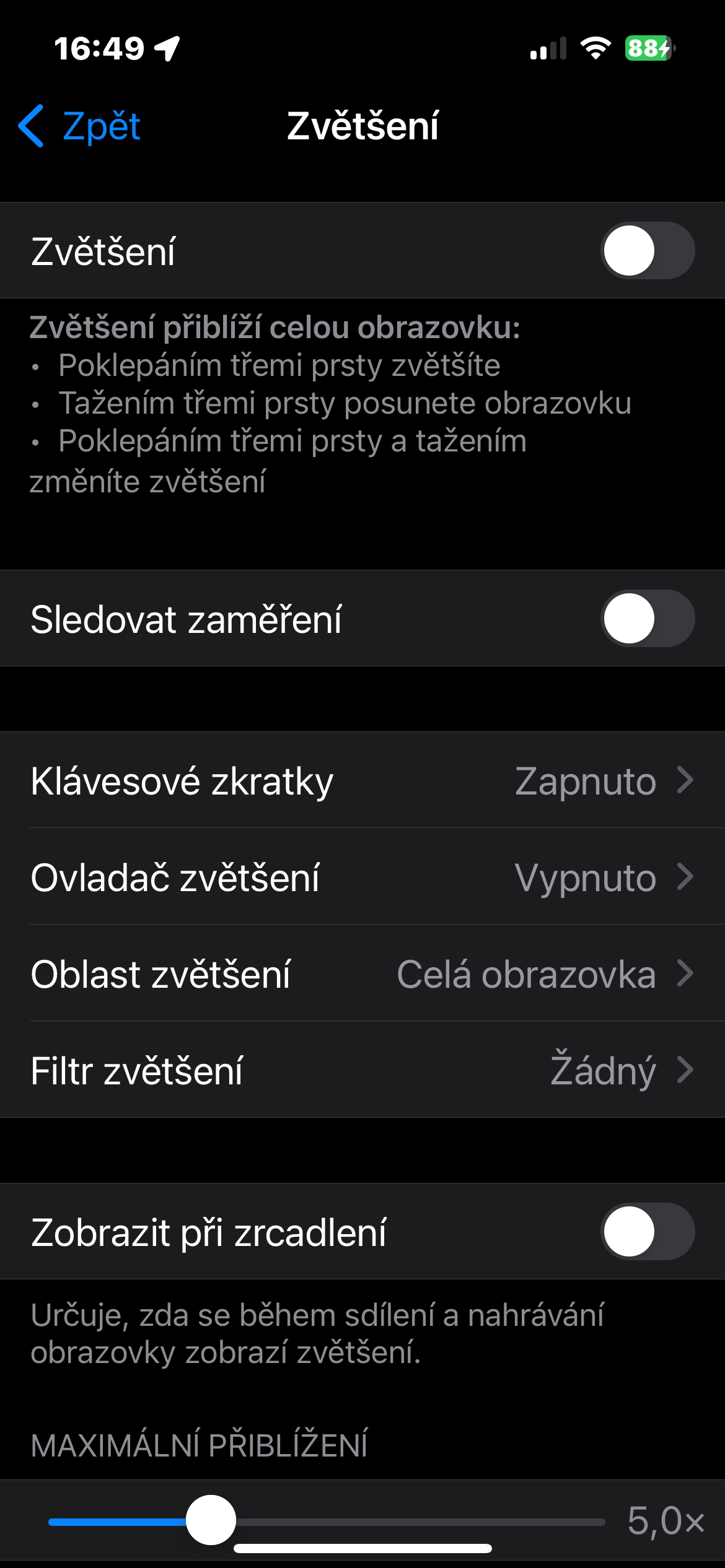Turn on Zobrazit při zrcadlení
Screen dimensions: 725x1568
pyautogui.click(x=647, y=1231)
